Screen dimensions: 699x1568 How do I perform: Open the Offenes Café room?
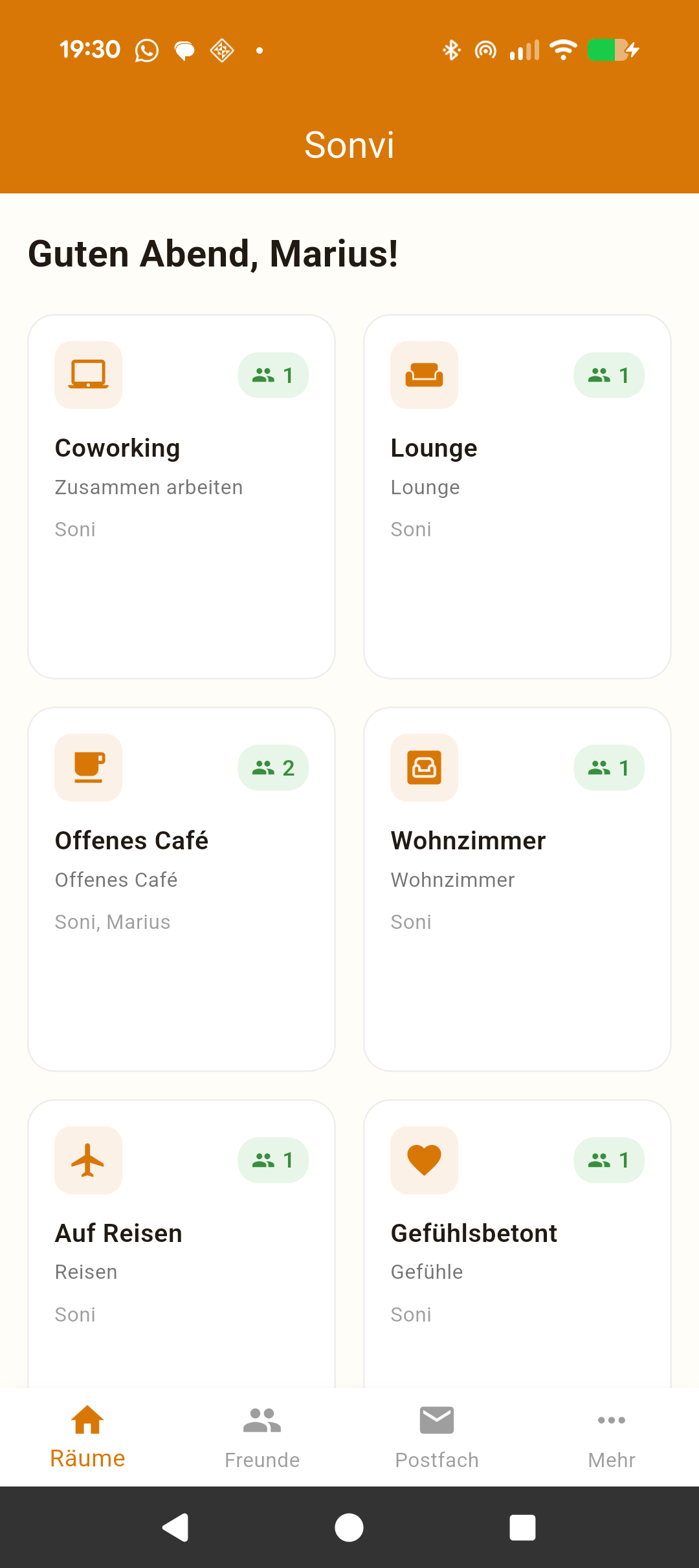click(x=181, y=889)
